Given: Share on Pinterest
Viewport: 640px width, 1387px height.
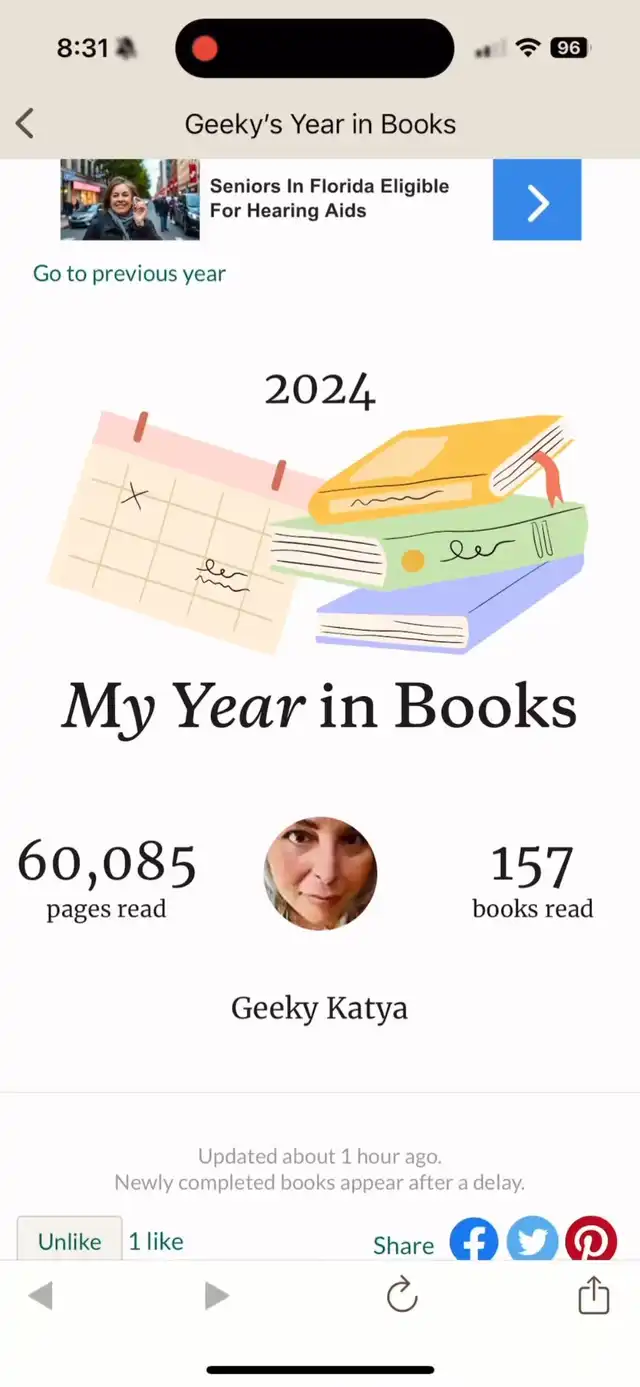Looking at the screenshot, I should point(591,1240).
